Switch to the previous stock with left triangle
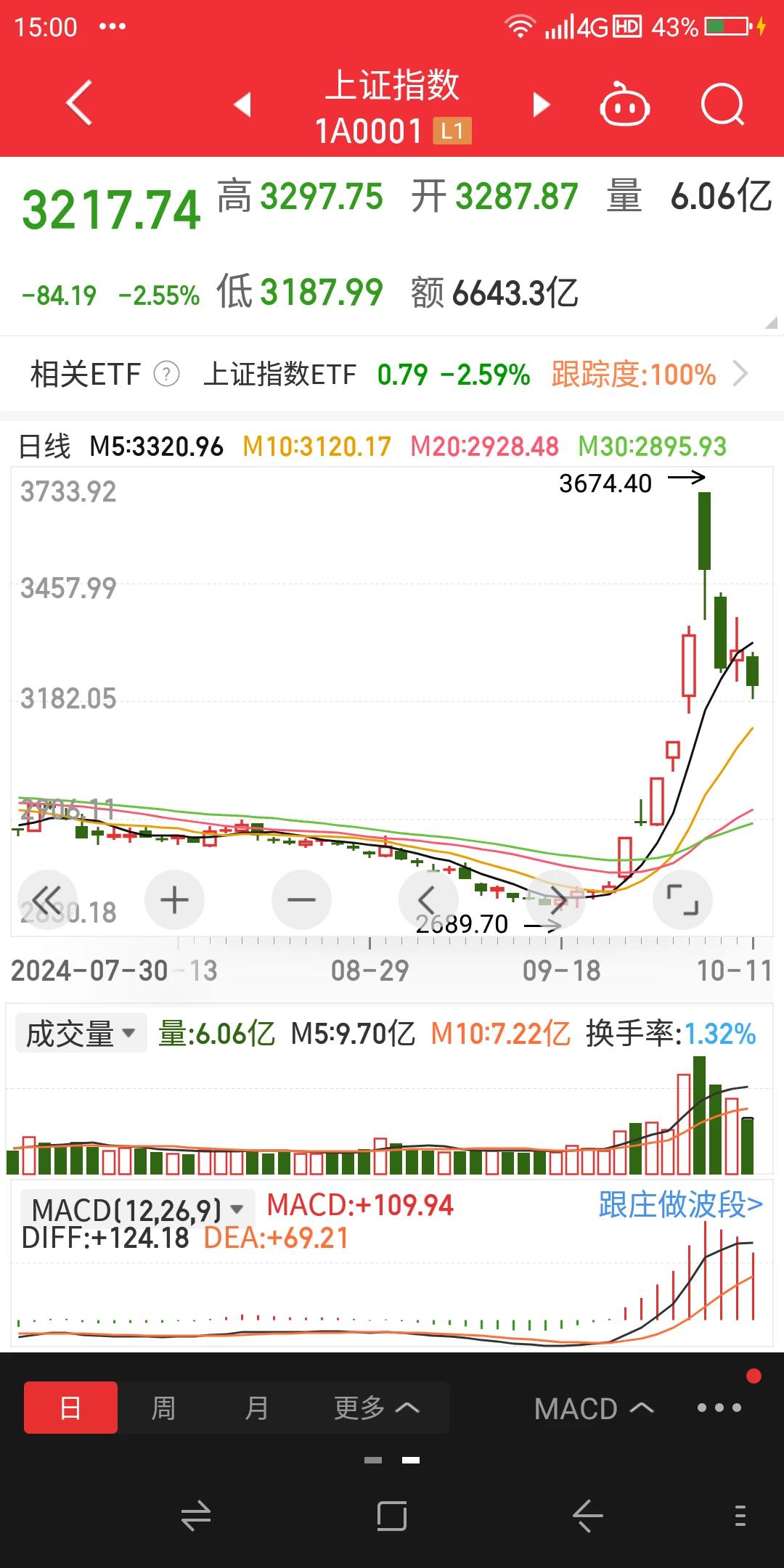This screenshot has height=1568, width=784. 243,105
